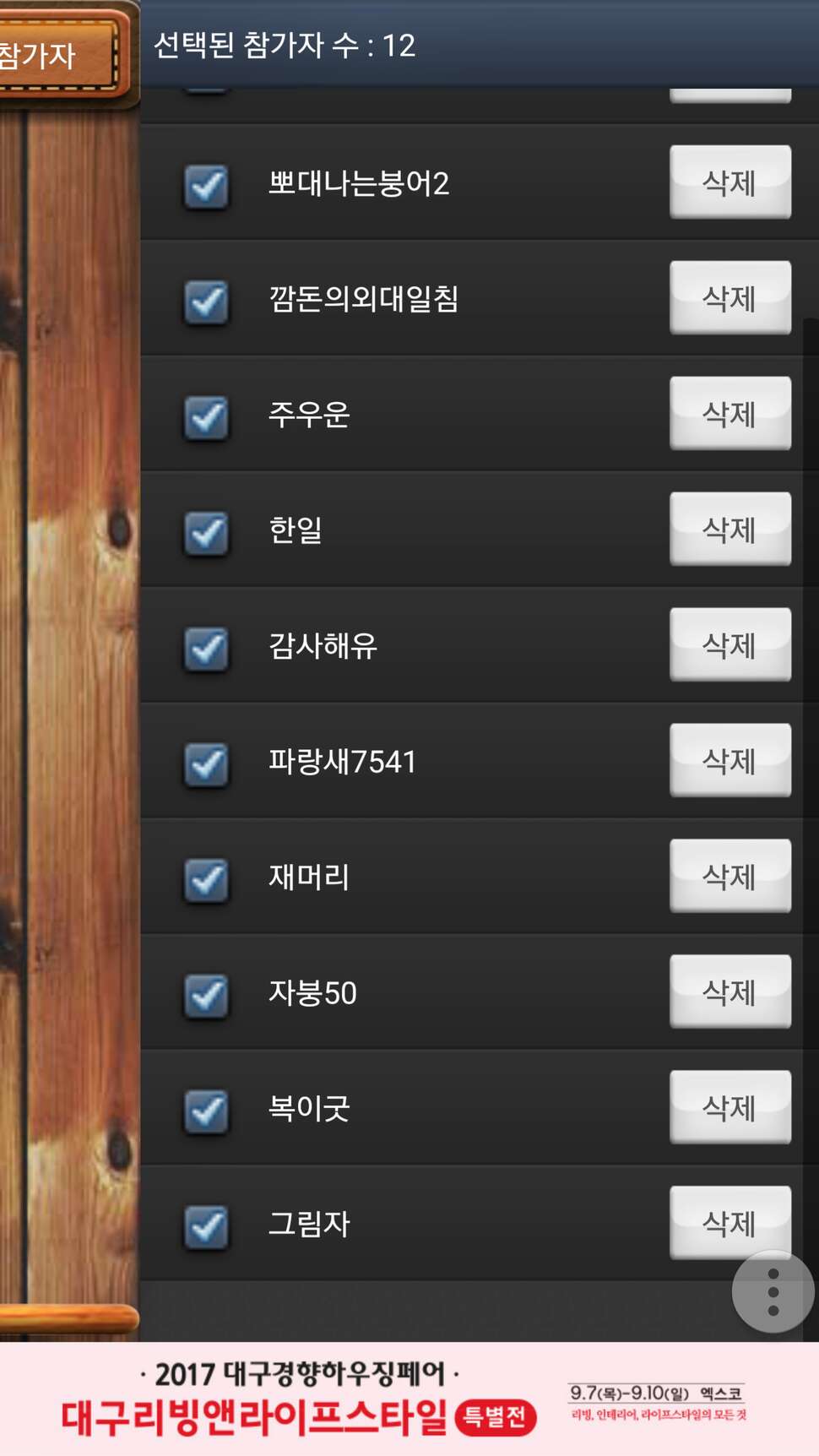Delete participant 재머리

(730, 877)
